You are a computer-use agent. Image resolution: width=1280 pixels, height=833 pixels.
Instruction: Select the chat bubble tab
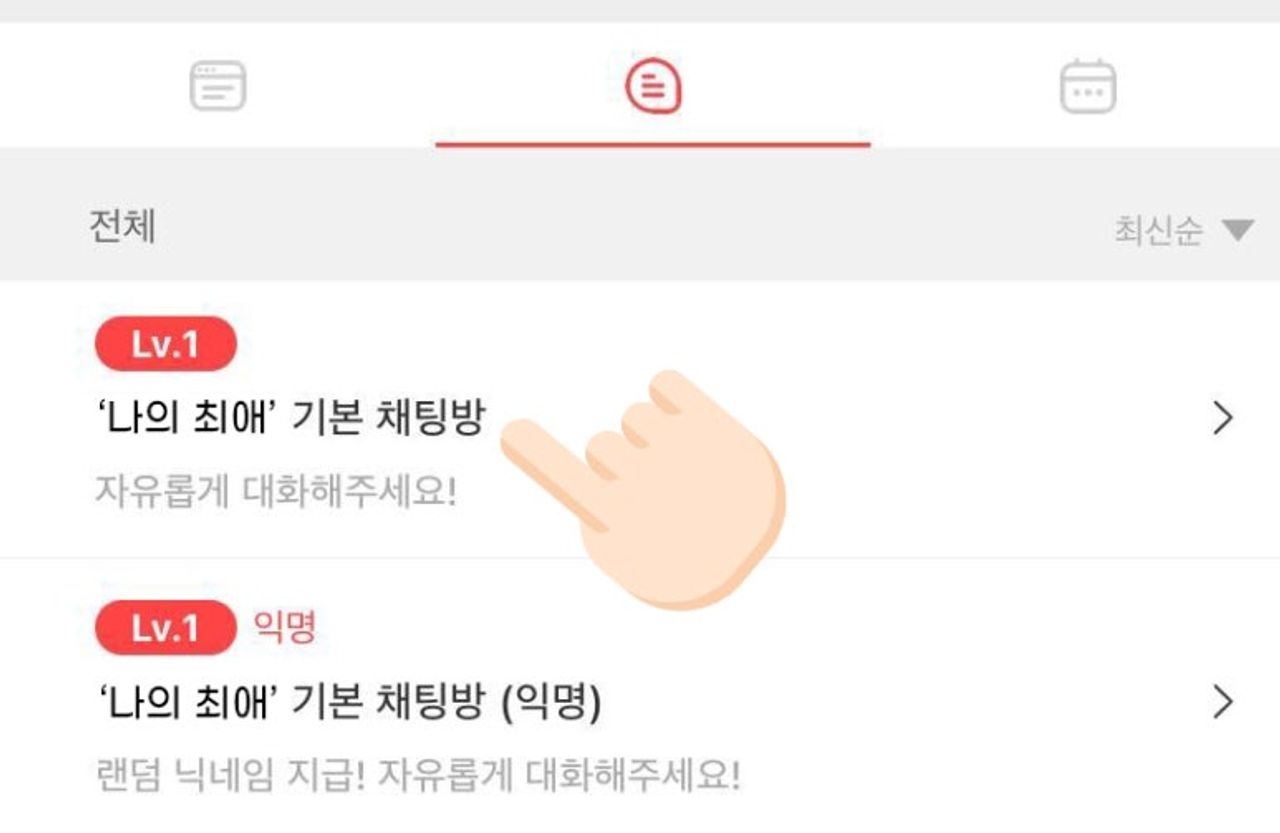point(653,86)
